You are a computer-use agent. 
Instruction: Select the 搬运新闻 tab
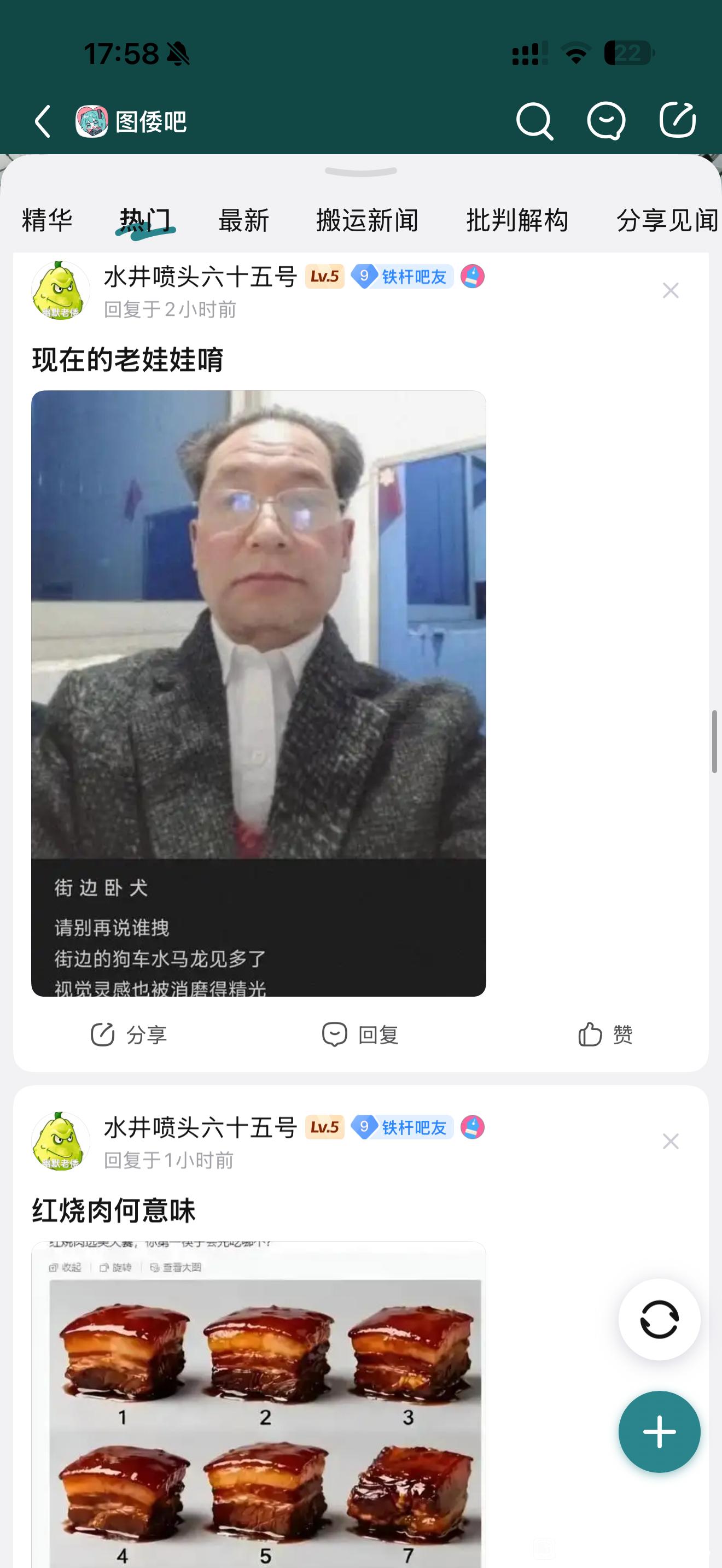pyautogui.click(x=367, y=220)
